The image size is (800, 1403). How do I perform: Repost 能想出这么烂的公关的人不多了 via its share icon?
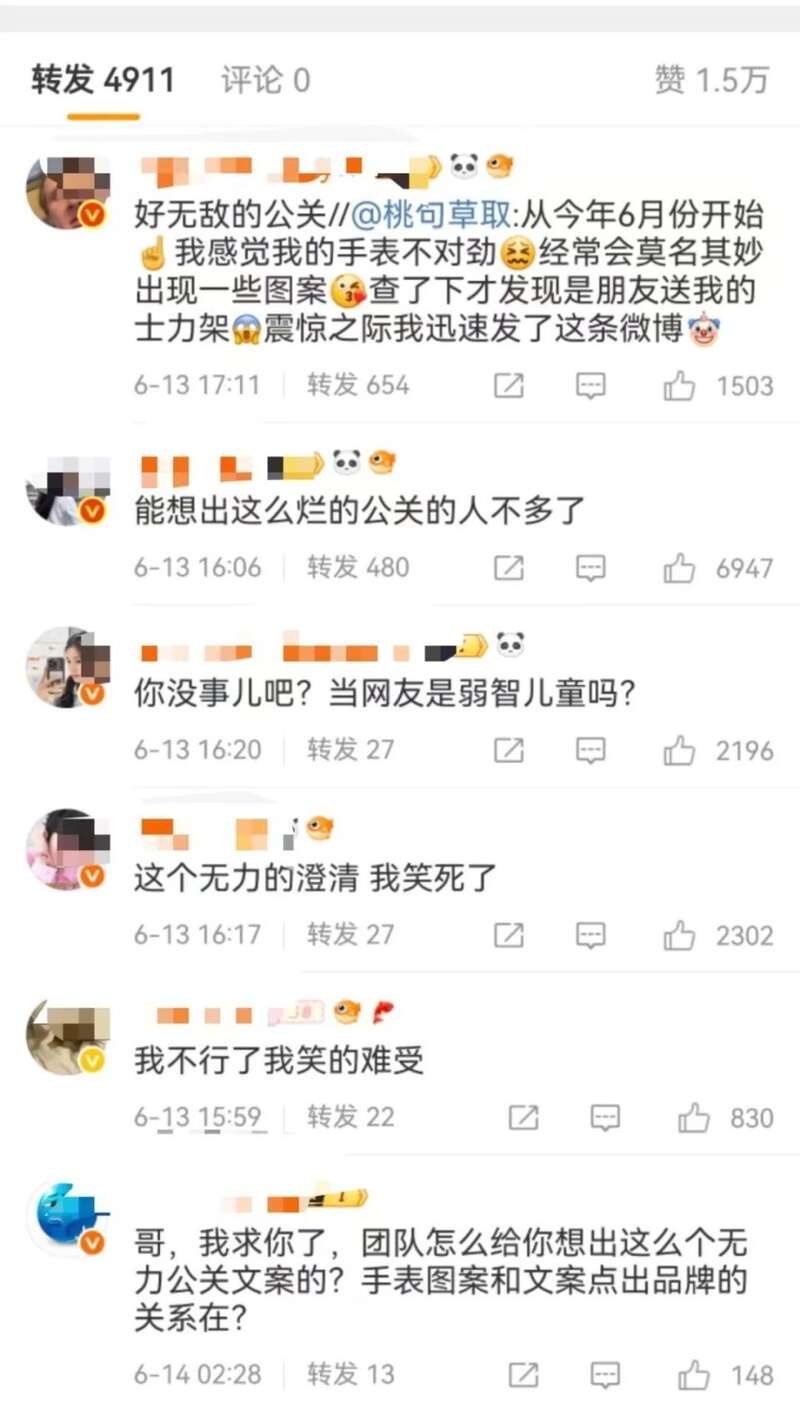pyautogui.click(x=508, y=568)
